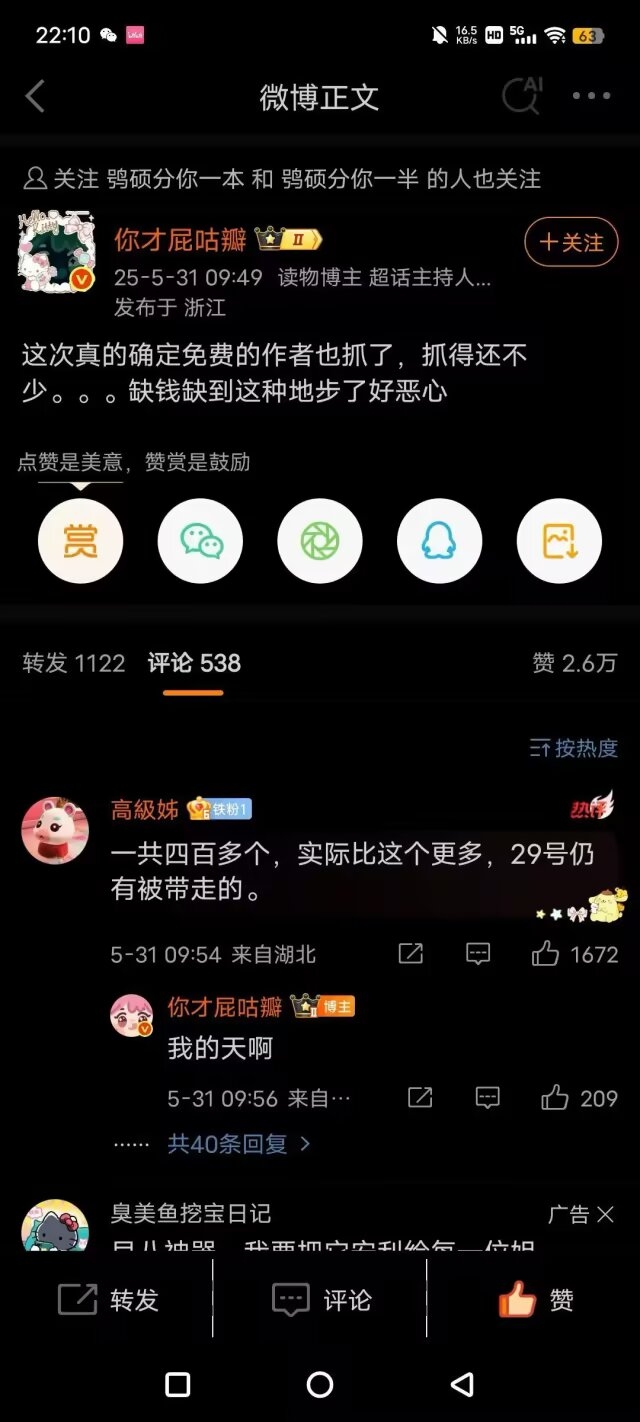Open the AI search icon
The height and width of the screenshot is (1422, 640).
(x=521, y=96)
